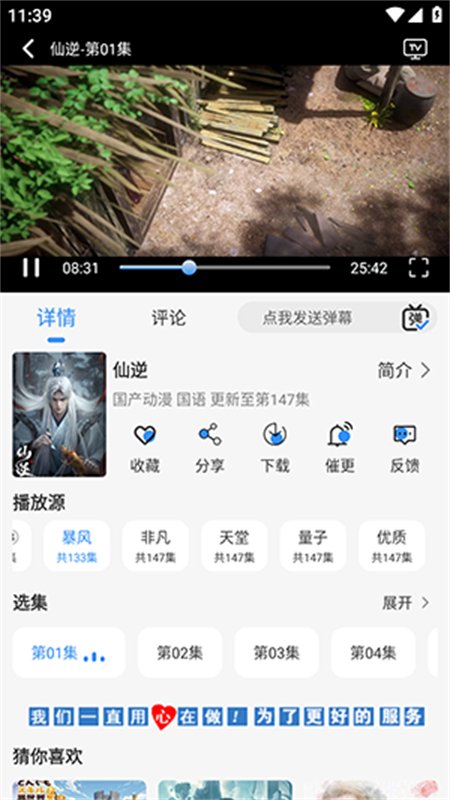The width and height of the screenshot is (450, 800).
Task: Go back from the 仙逆 player
Action: tap(29, 49)
